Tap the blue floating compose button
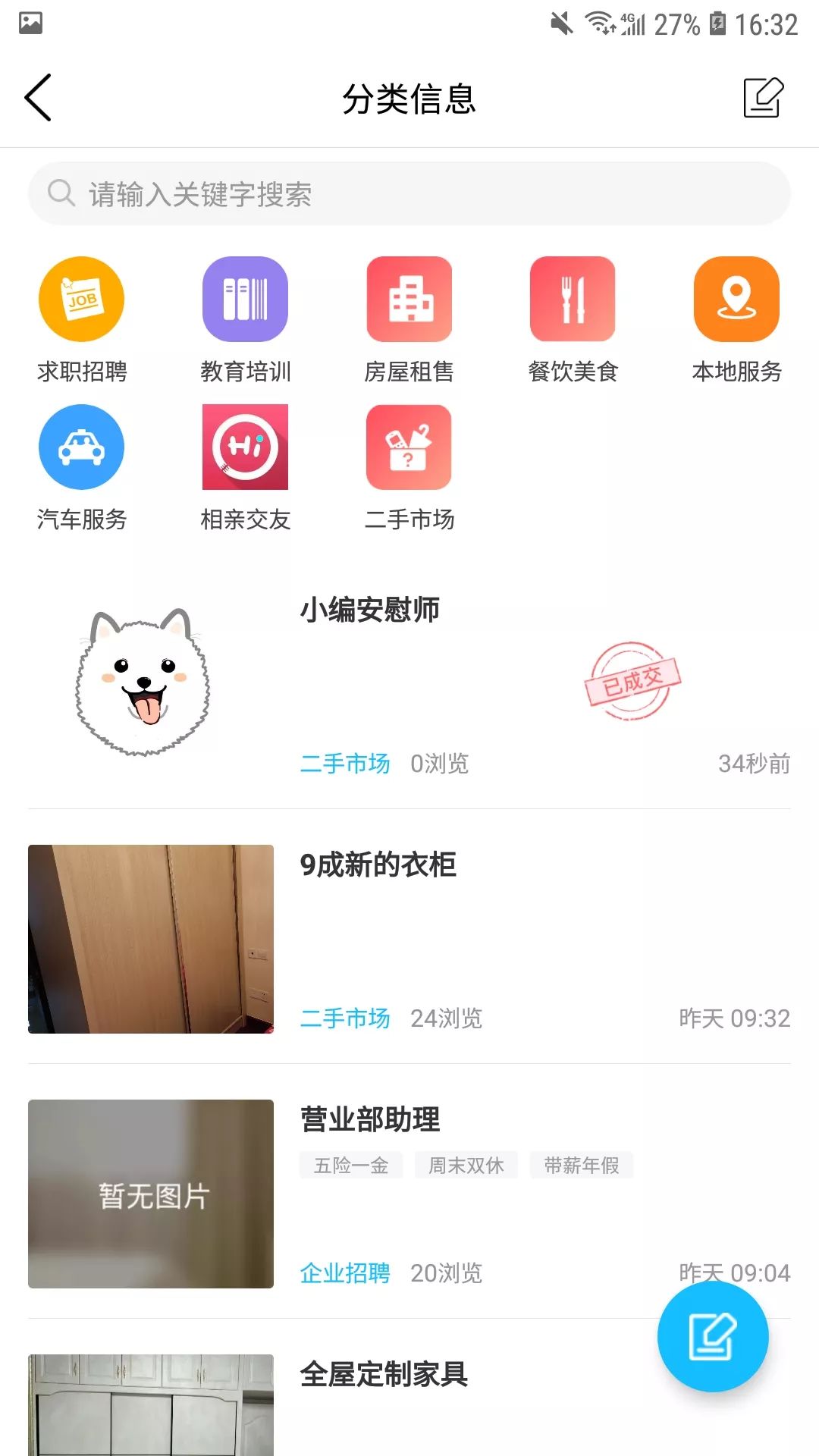 pos(712,1336)
